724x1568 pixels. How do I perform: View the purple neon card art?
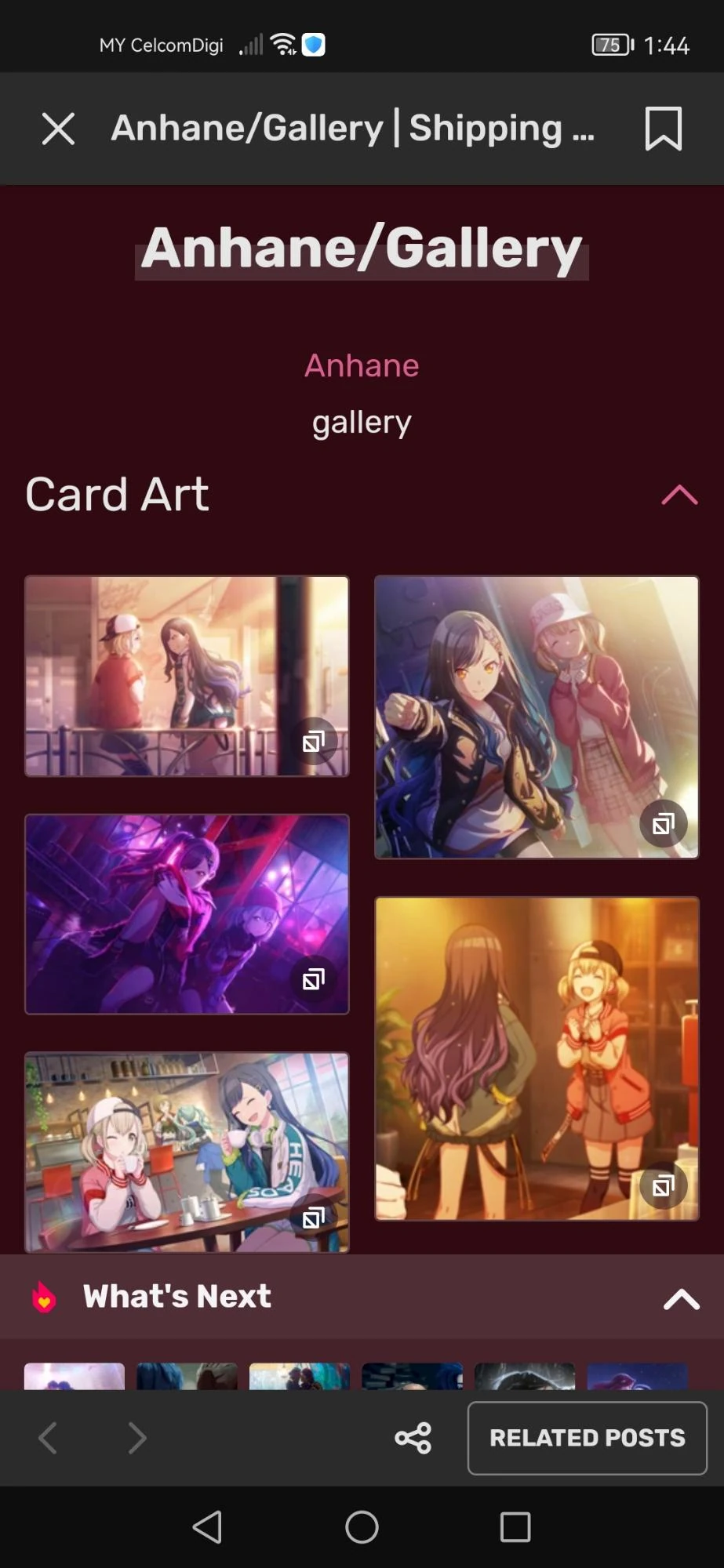click(x=187, y=914)
